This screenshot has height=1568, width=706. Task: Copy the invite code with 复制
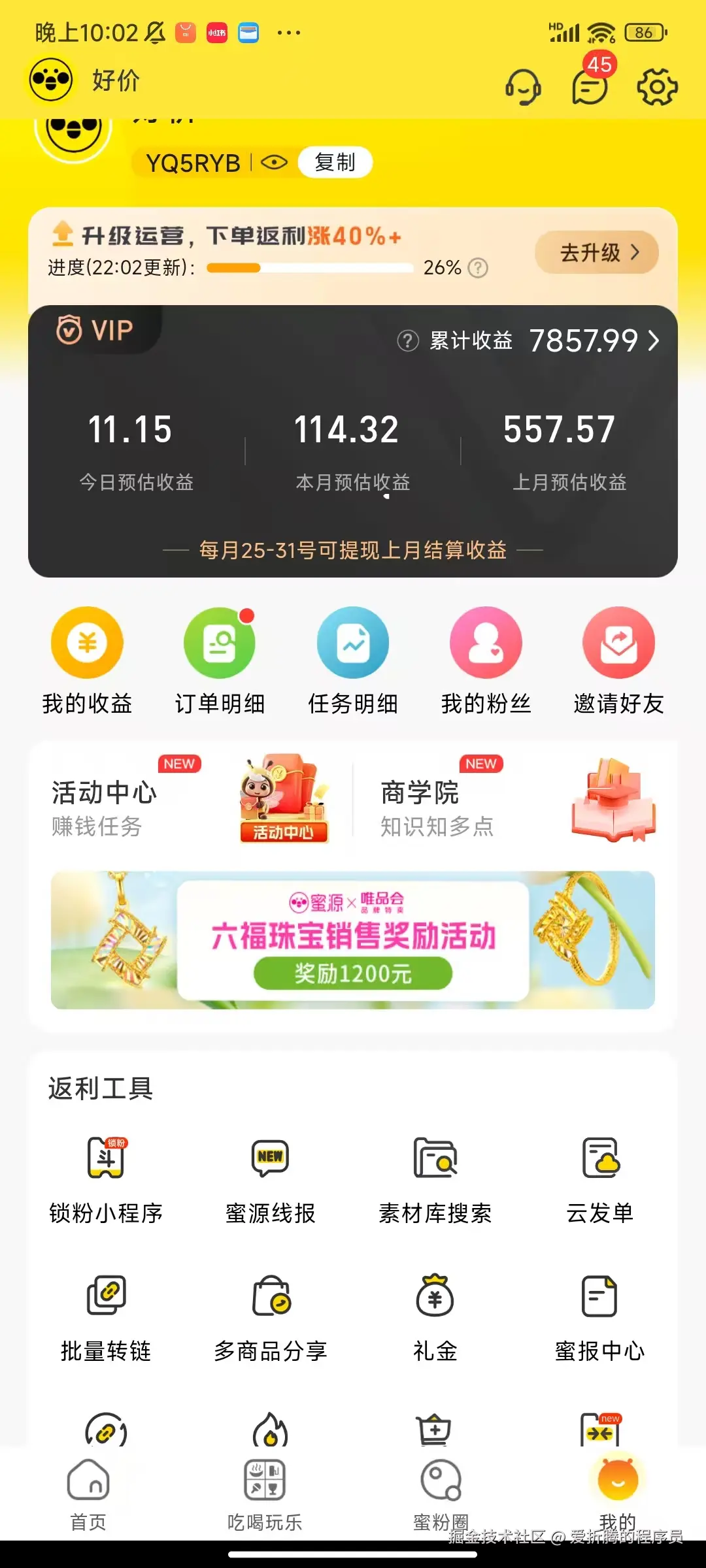[x=335, y=162]
